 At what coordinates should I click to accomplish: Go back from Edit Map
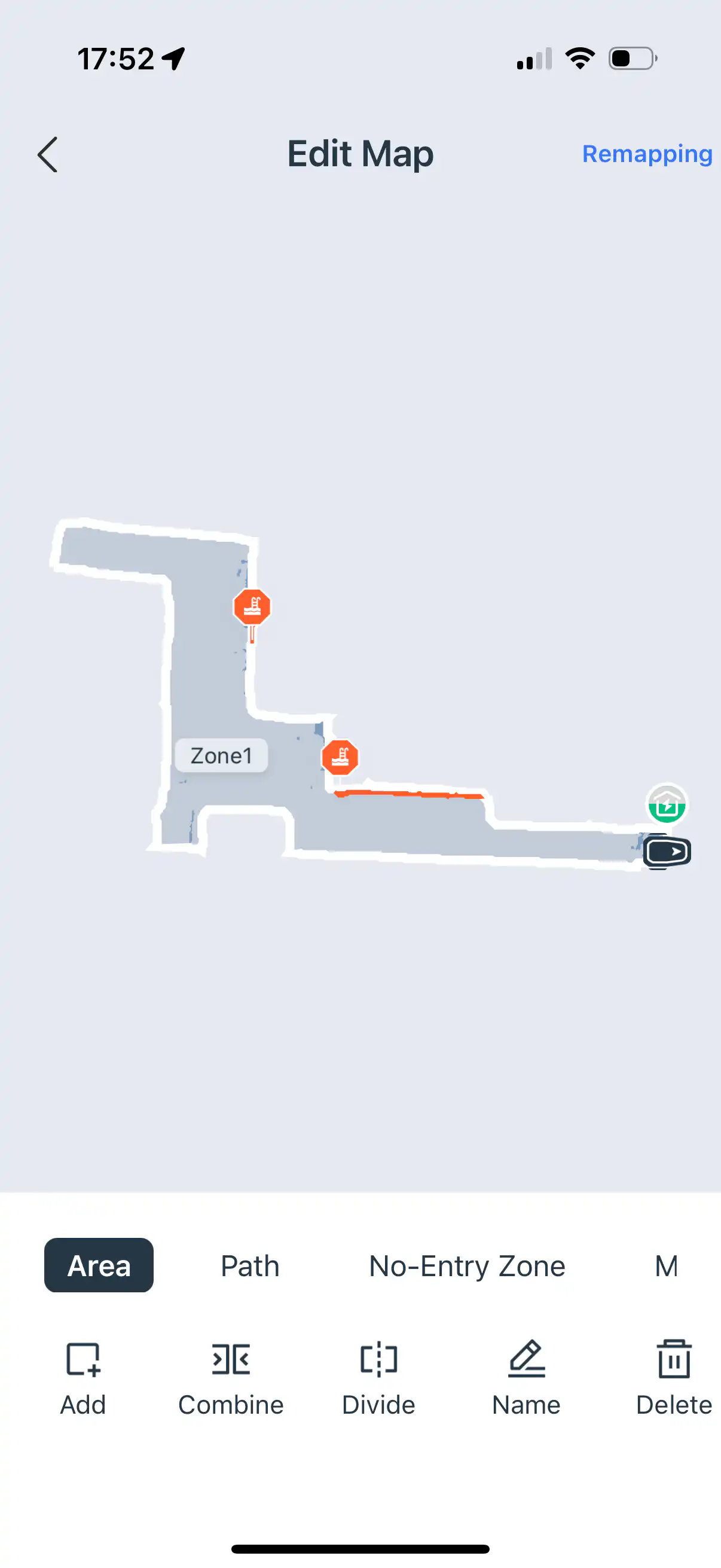[47, 155]
